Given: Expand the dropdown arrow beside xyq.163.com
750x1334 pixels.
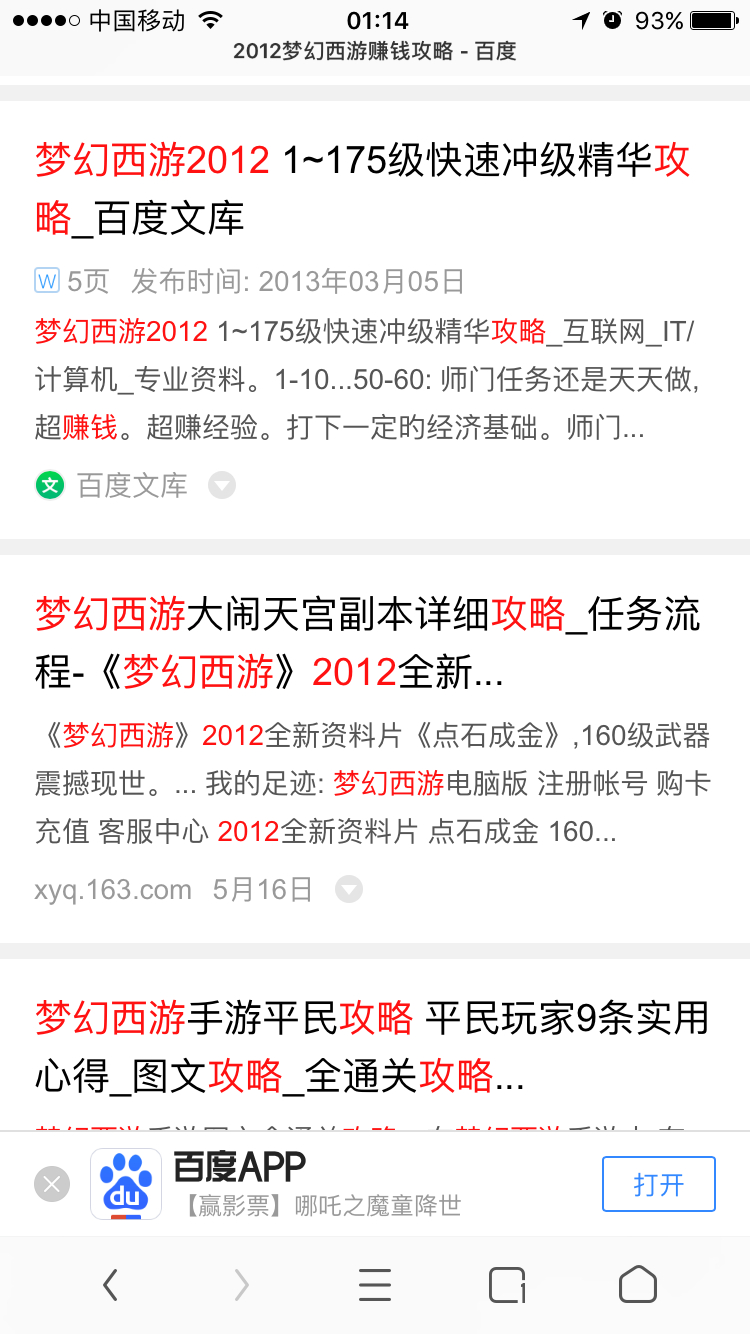Looking at the screenshot, I should 348,889.
